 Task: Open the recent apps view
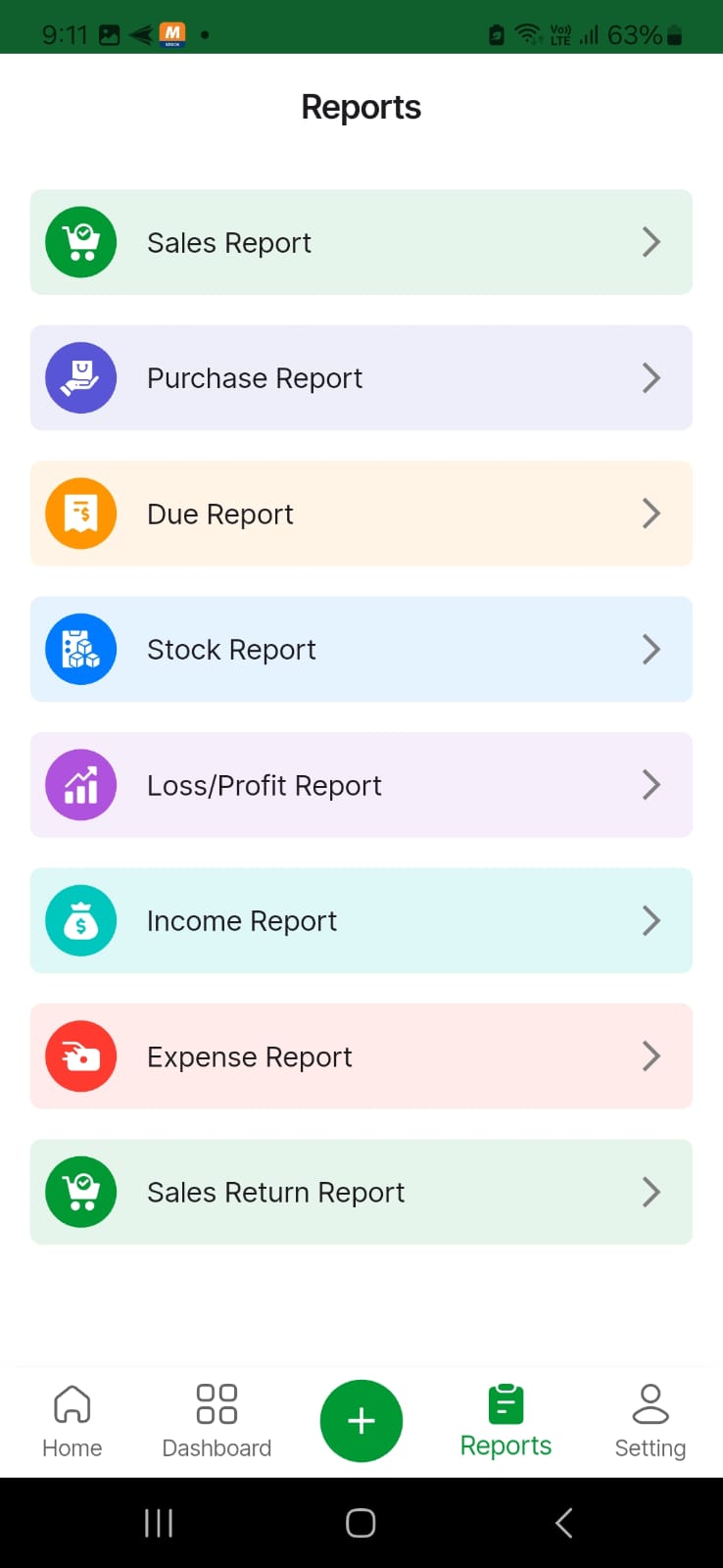coord(159,1523)
